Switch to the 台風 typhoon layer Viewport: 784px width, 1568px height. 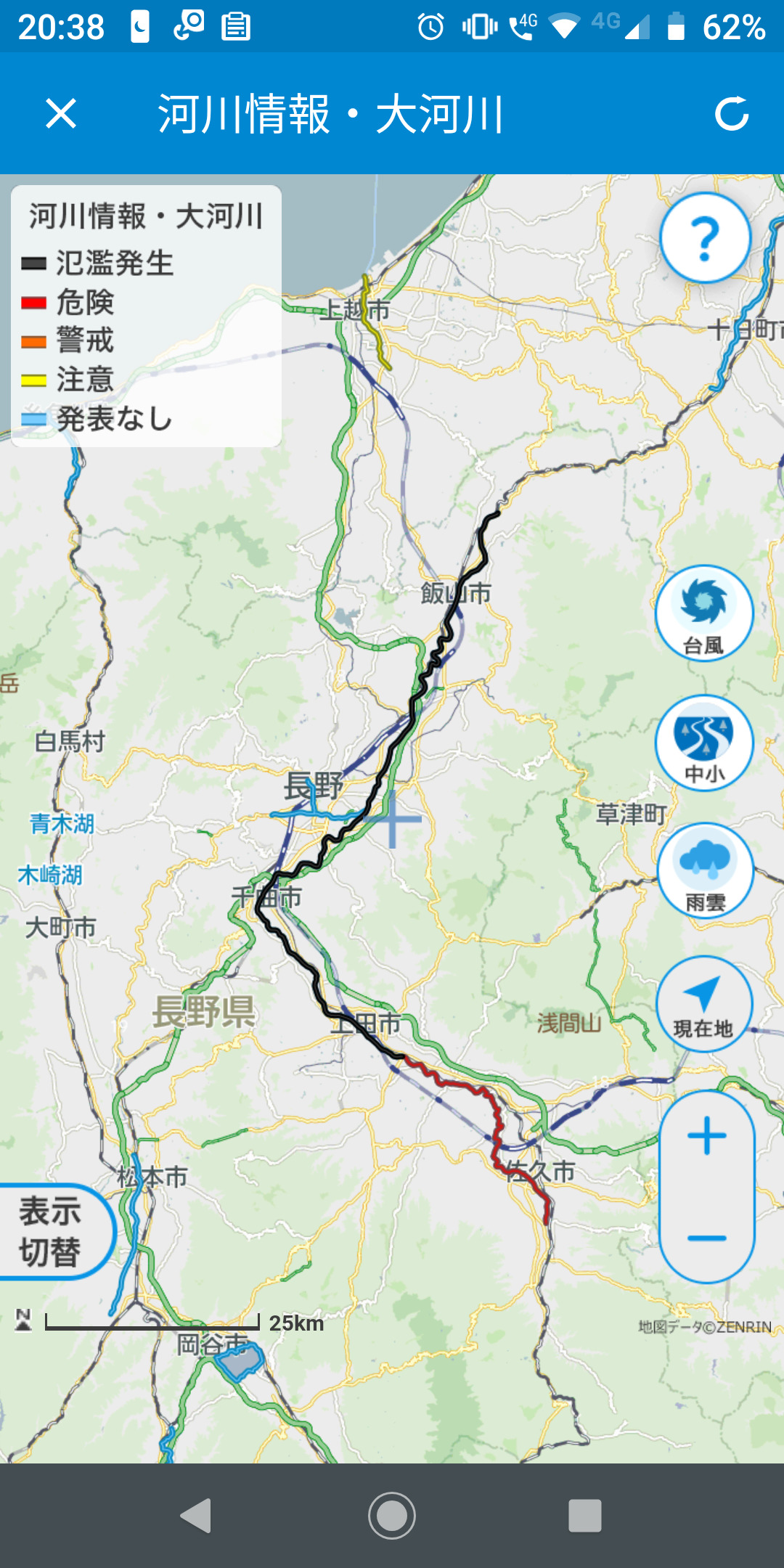(x=704, y=613)
